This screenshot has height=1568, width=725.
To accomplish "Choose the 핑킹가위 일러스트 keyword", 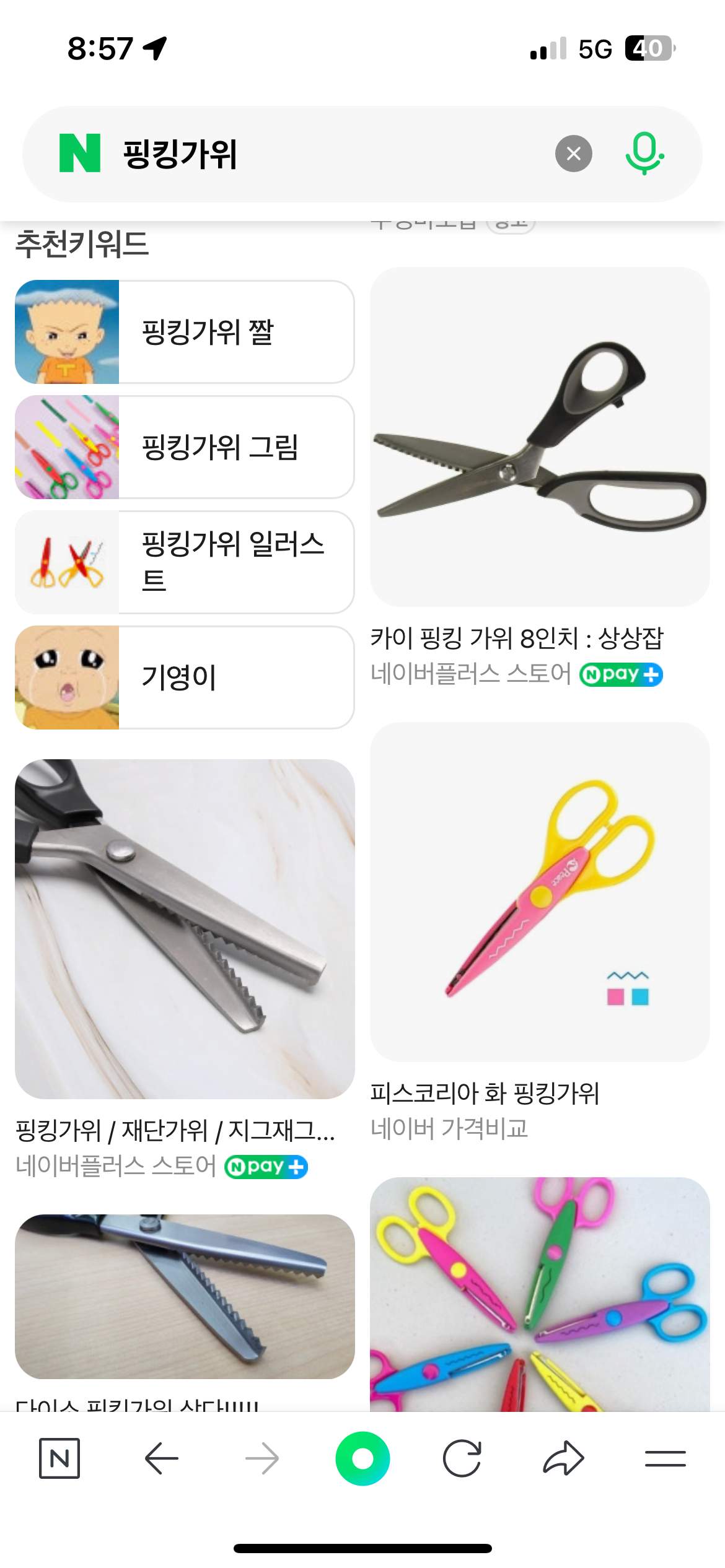I will (185, 562).
